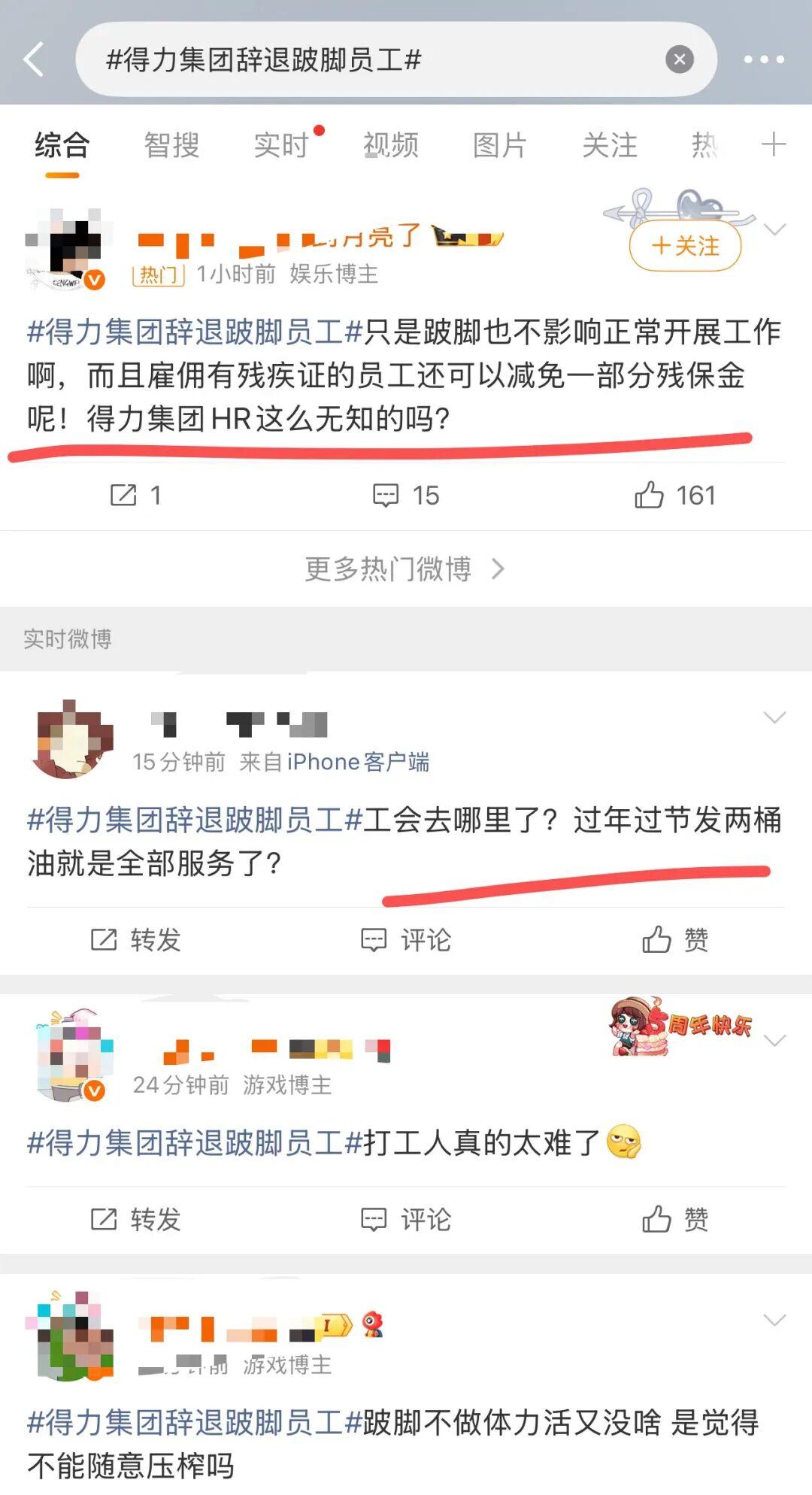Image resolution: width=812 pixels, height=1495 pixels.
Task: Expand options chevron on the 工会去哪里了 post
Action: [x=774, y=717]
